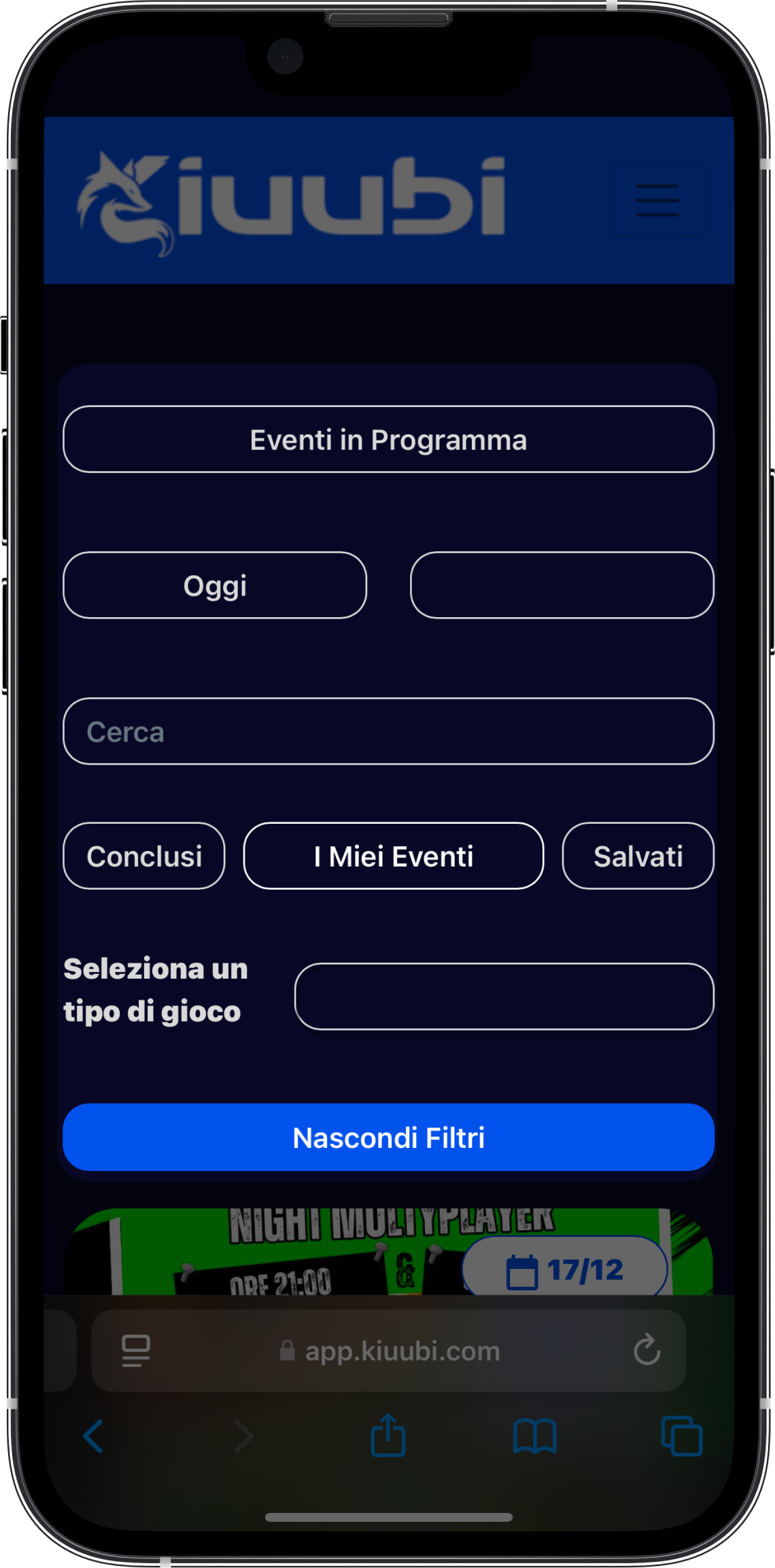Reload the page in Safari

[x=647, y=1350]
